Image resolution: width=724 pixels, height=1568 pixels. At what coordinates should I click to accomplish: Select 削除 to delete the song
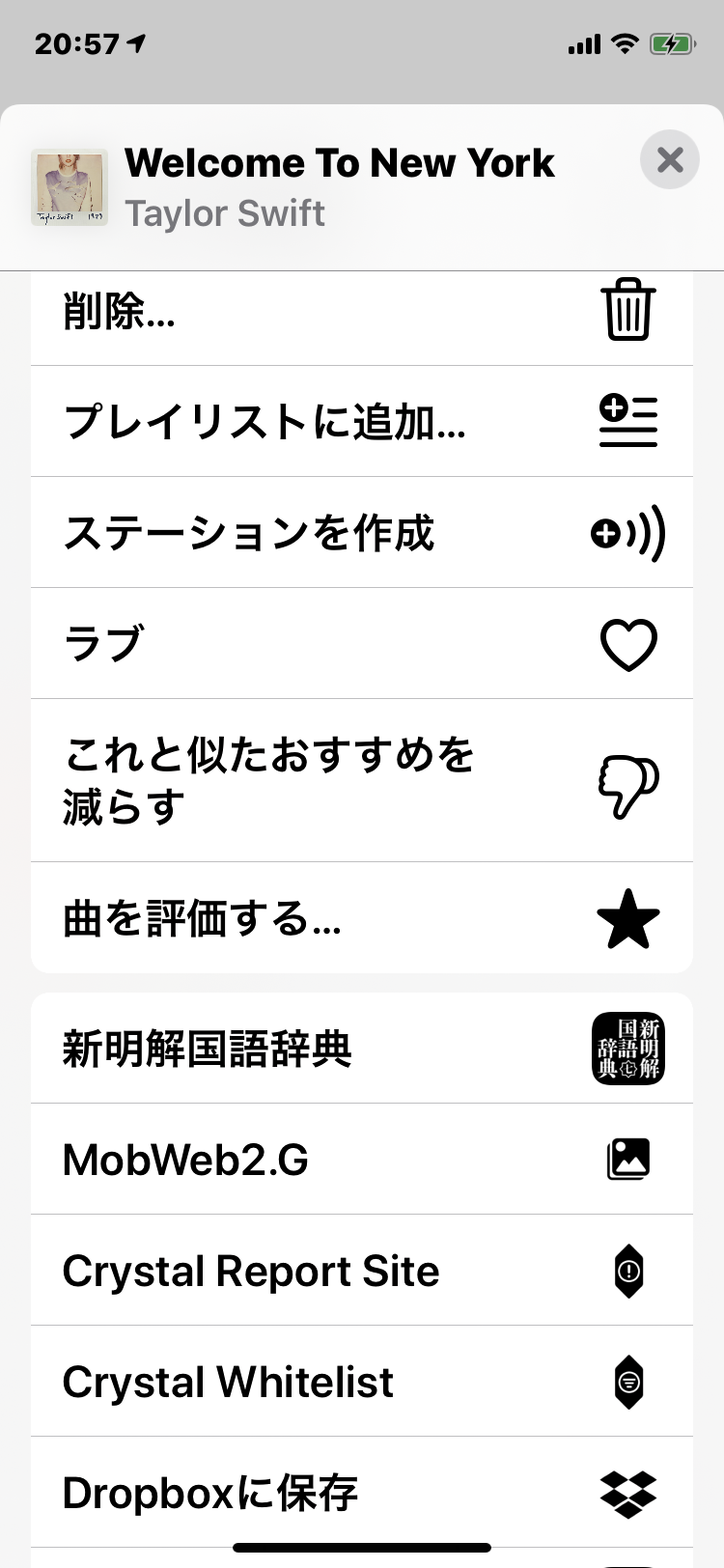362,315
